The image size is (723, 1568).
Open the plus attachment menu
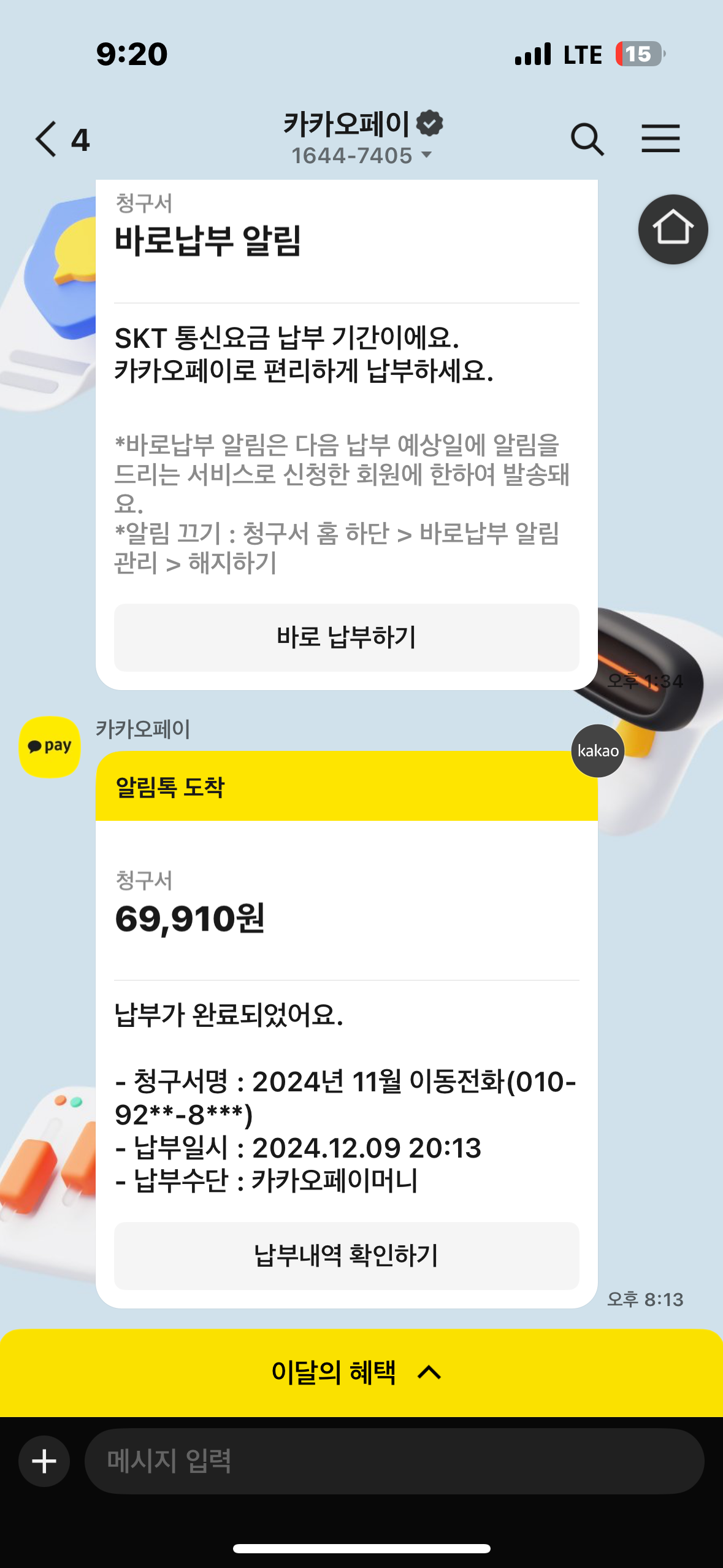(x=44, y=1461)
